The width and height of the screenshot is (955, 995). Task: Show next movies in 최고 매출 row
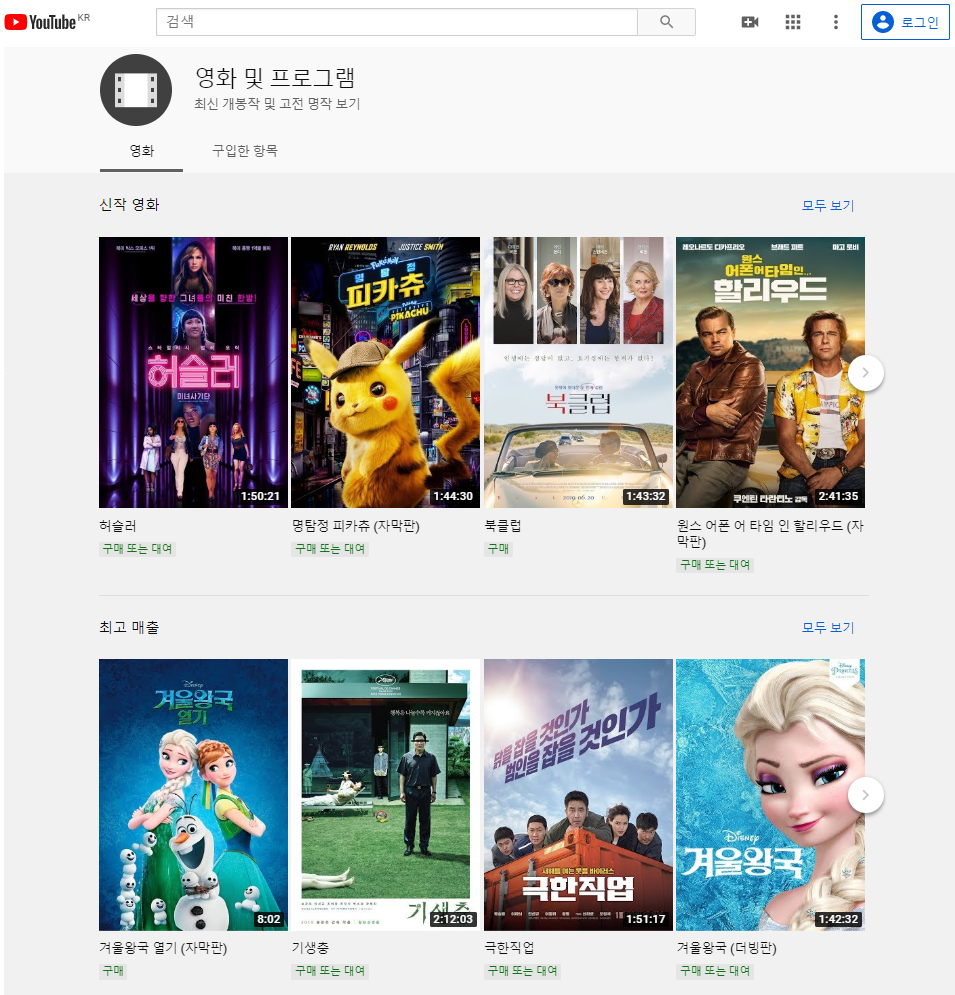coord(866,796)
